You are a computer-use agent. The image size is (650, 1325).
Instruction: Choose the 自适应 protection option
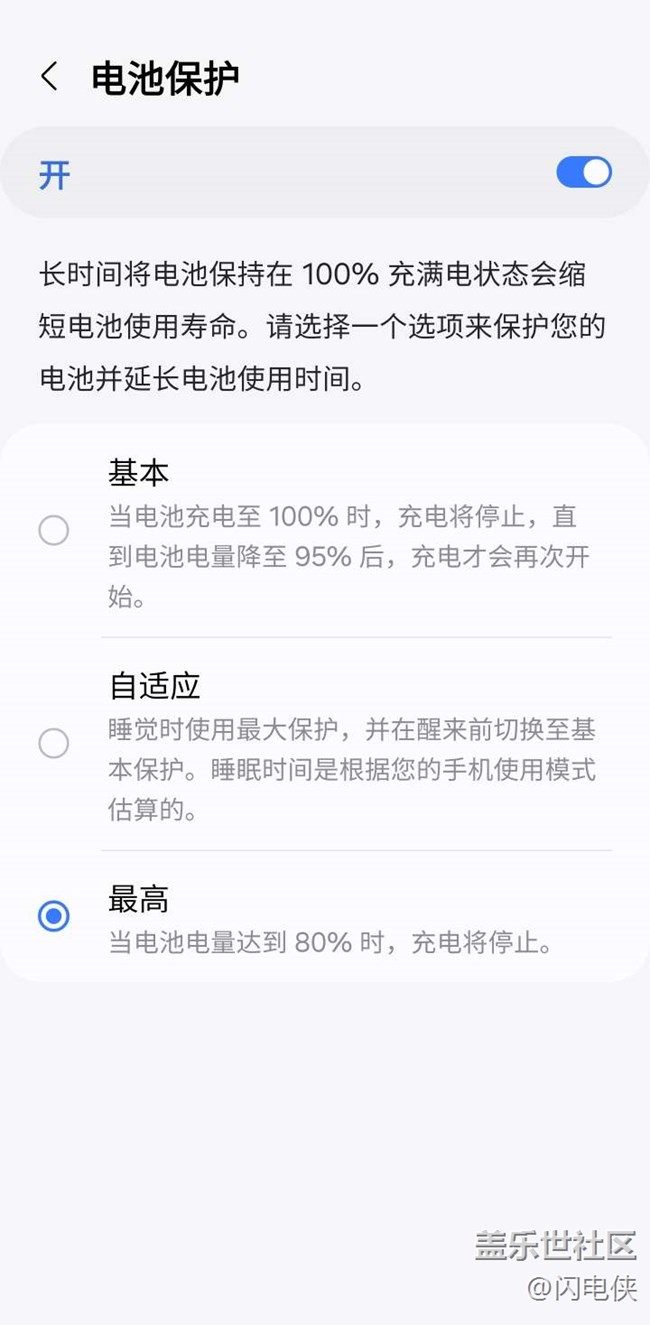click(x=325, y=744)
